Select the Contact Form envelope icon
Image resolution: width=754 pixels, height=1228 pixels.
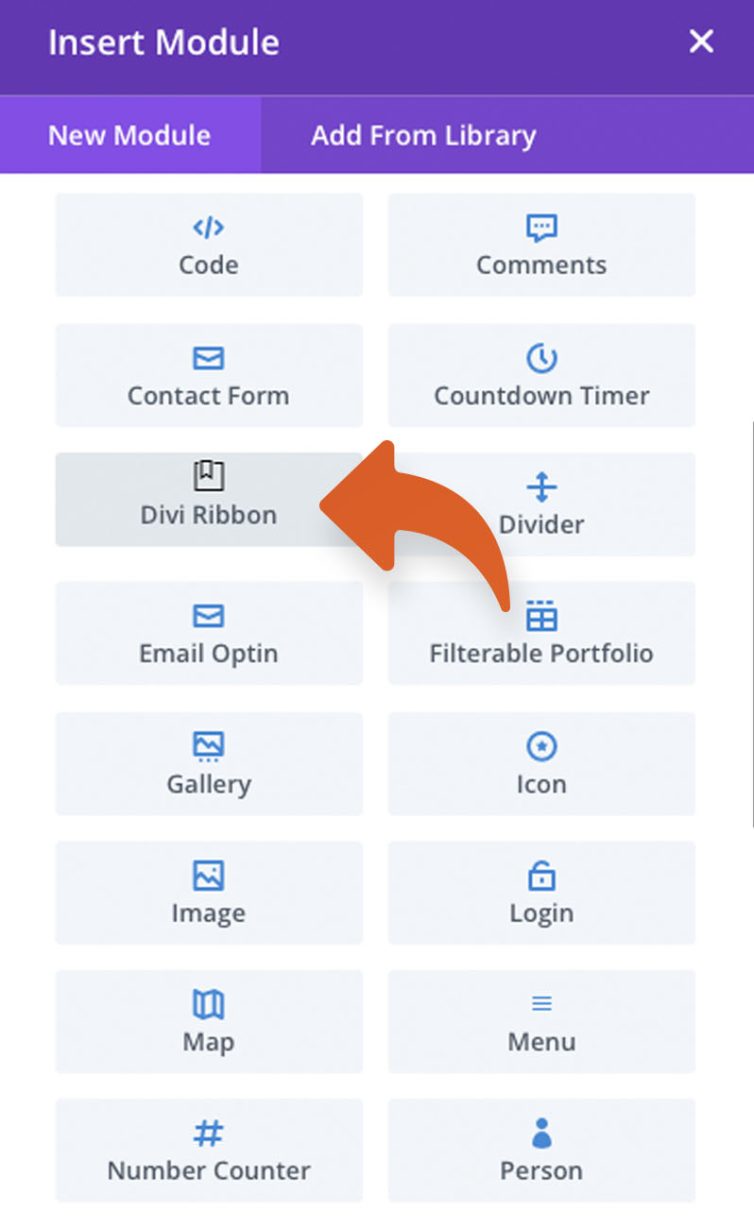(x=208, y=357)
